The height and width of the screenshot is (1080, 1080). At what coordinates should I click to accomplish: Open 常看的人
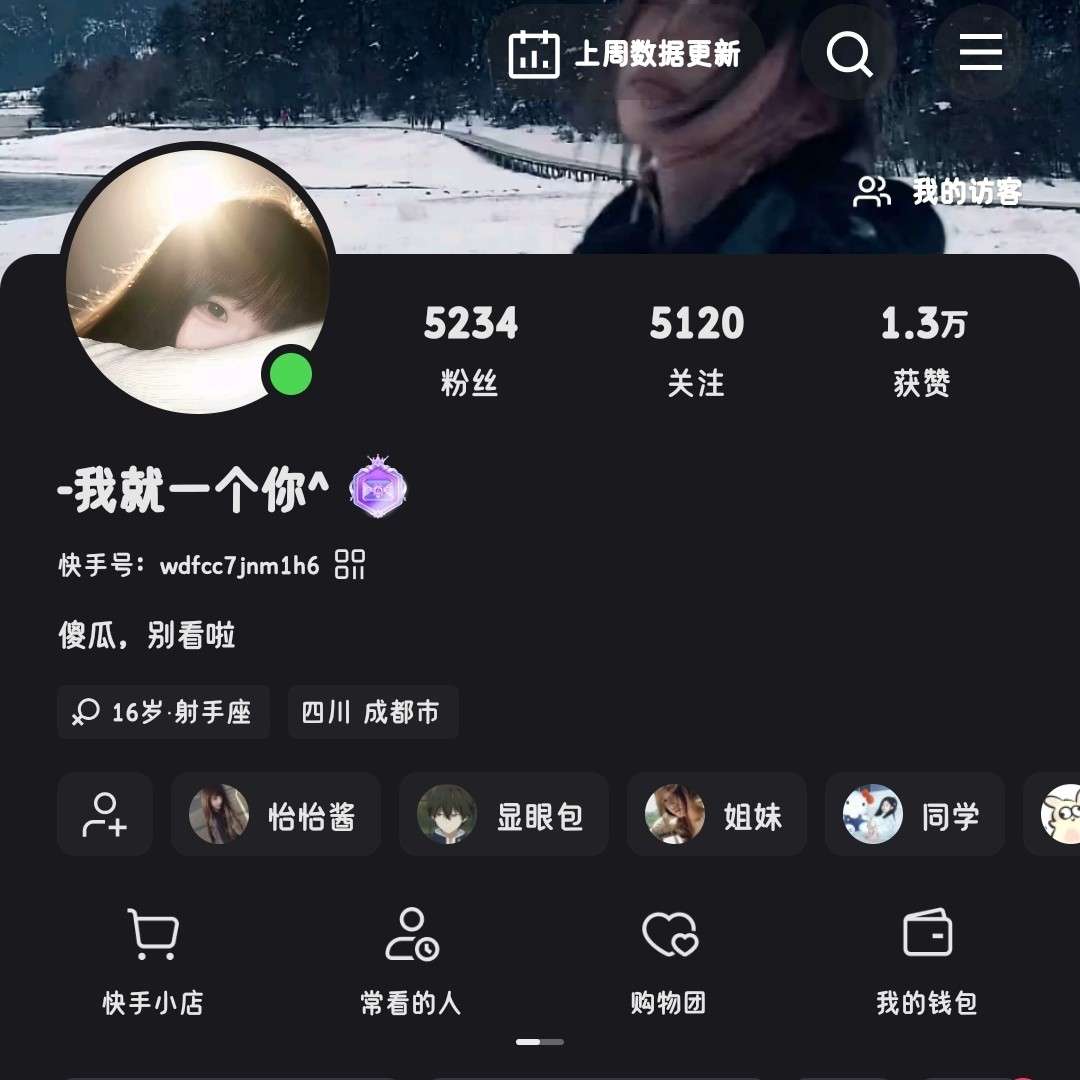[411, 960]
